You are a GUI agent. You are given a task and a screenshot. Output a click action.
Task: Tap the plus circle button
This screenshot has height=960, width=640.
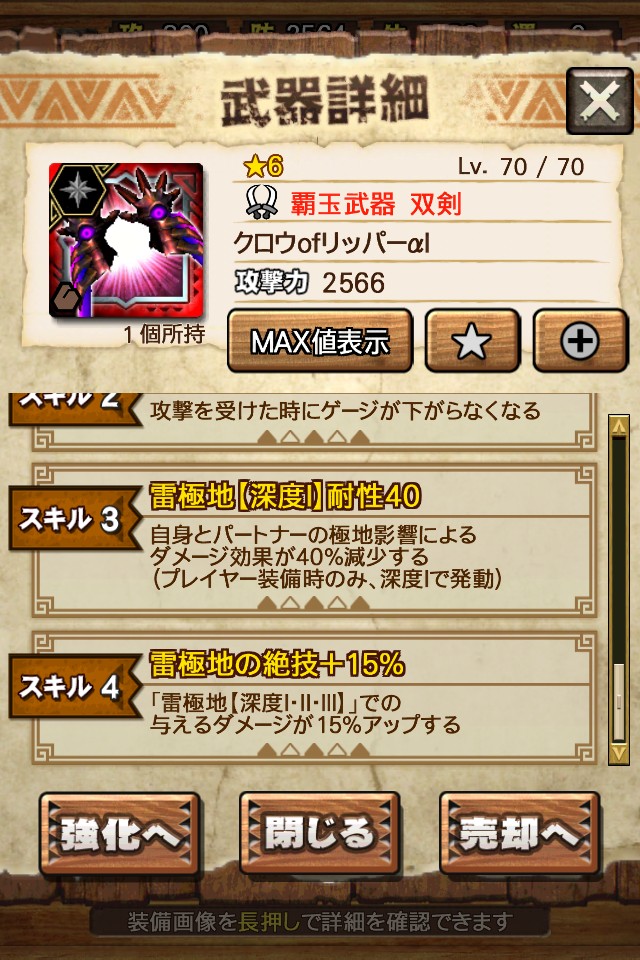click(580, 341)
